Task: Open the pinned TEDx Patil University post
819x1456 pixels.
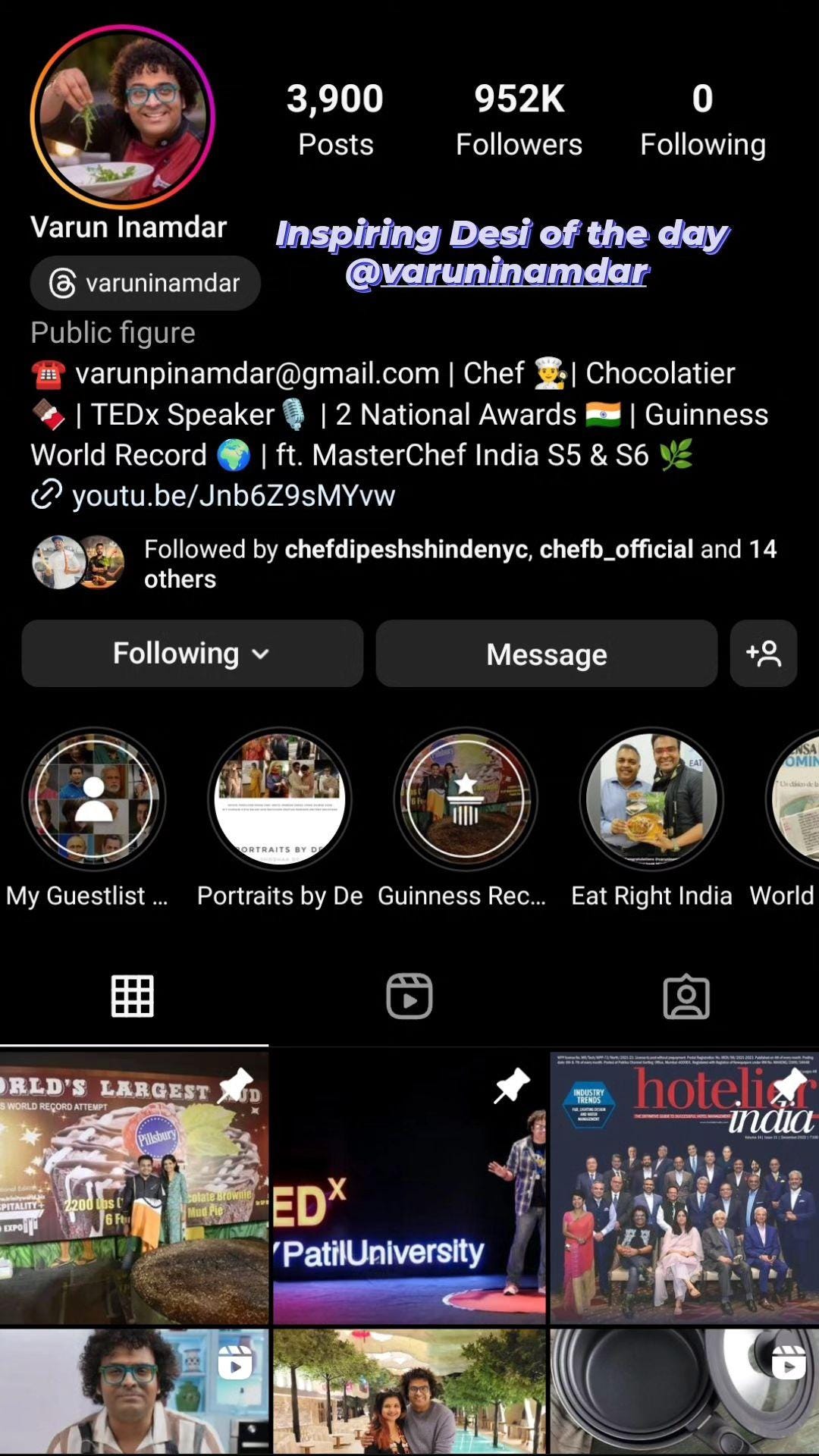Action: tap(409, 1188)
